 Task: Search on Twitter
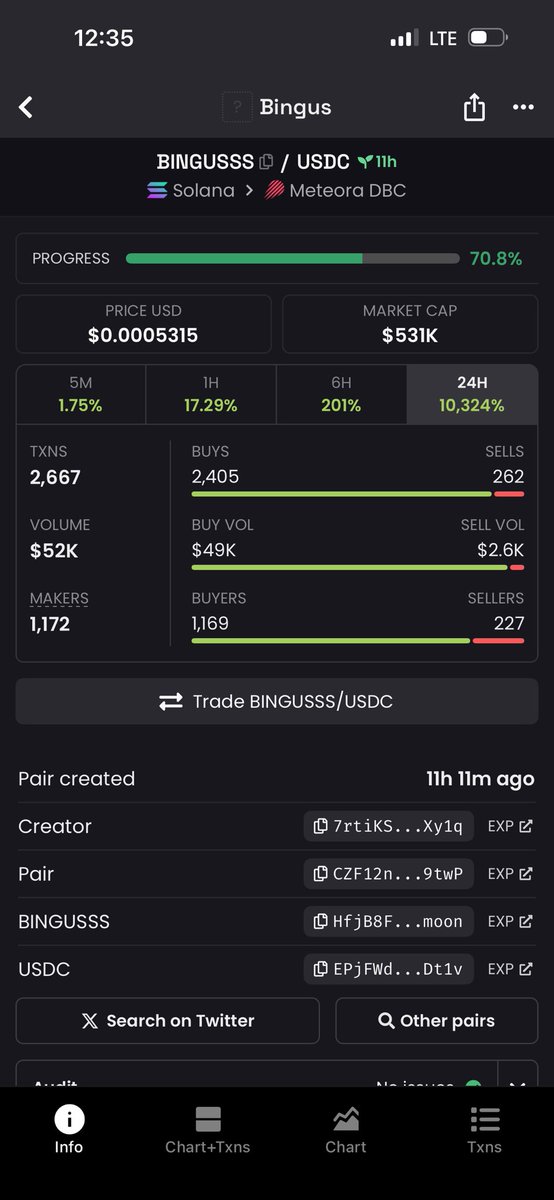click(168, 1021)
